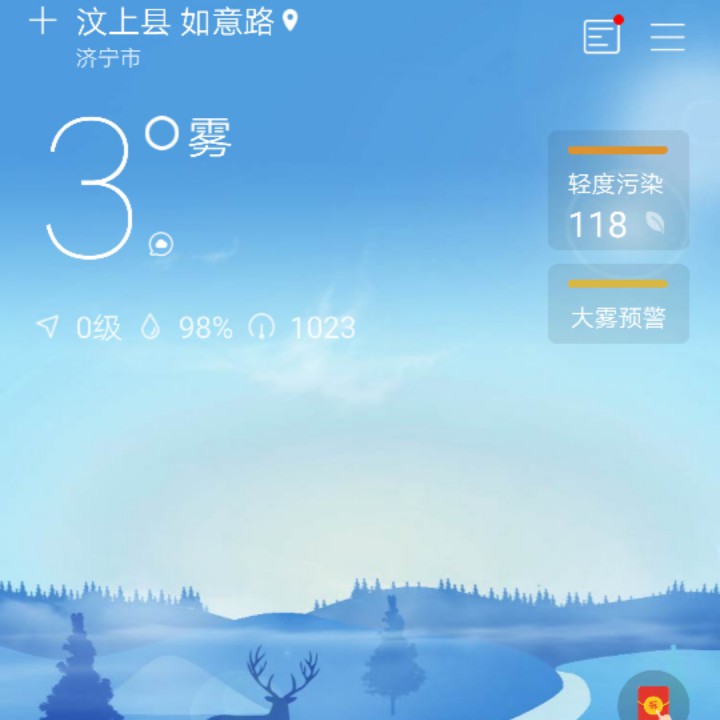Open the red envelope floating button
Screen dimensions: 720x720
click(653, 701)
